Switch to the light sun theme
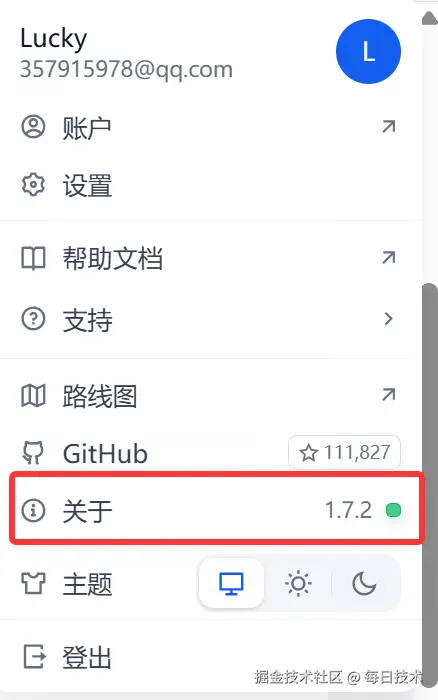Viewport: 438px width, 700px height. (298, 583)
